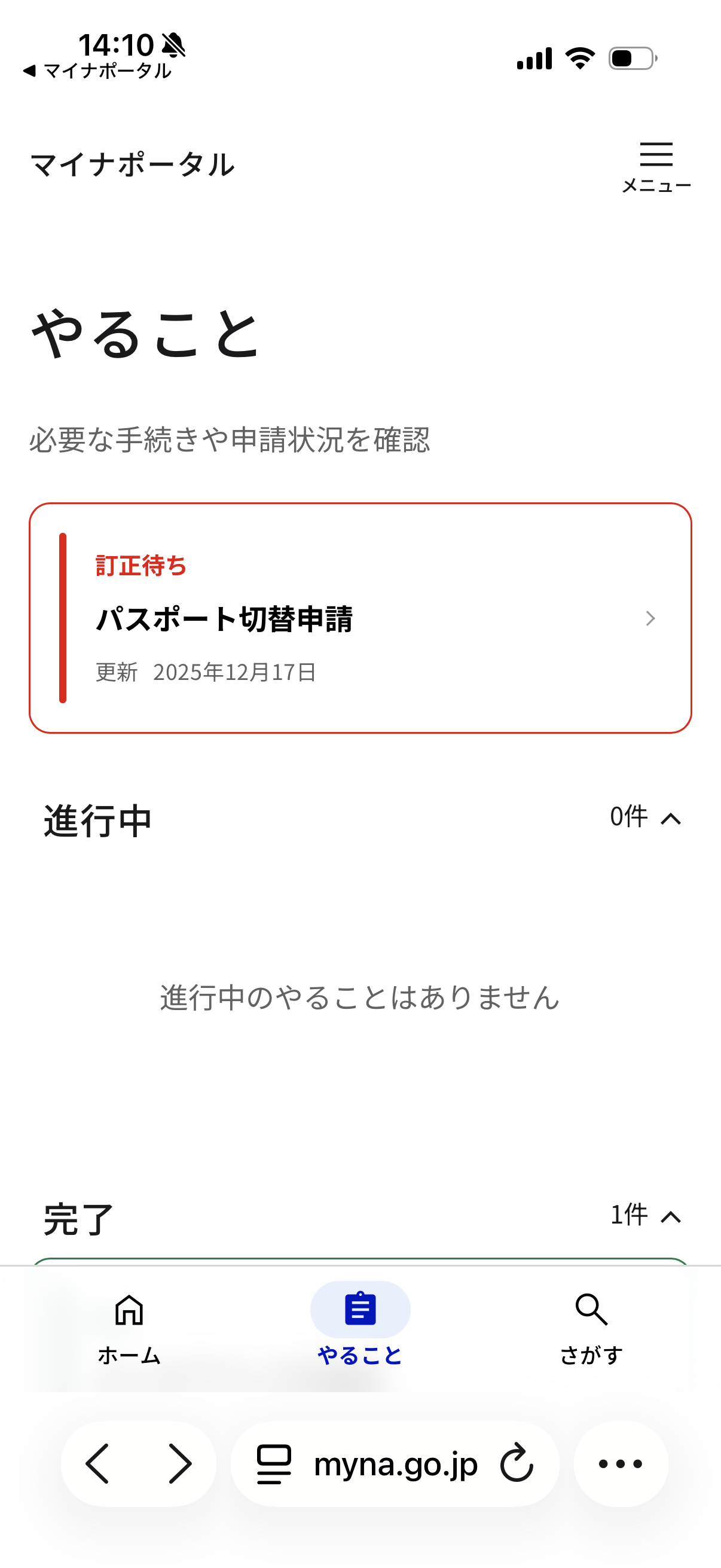Viewport: 721px width, 1568px height.
Task: Go back to previous browser page
Action: 99,1463
